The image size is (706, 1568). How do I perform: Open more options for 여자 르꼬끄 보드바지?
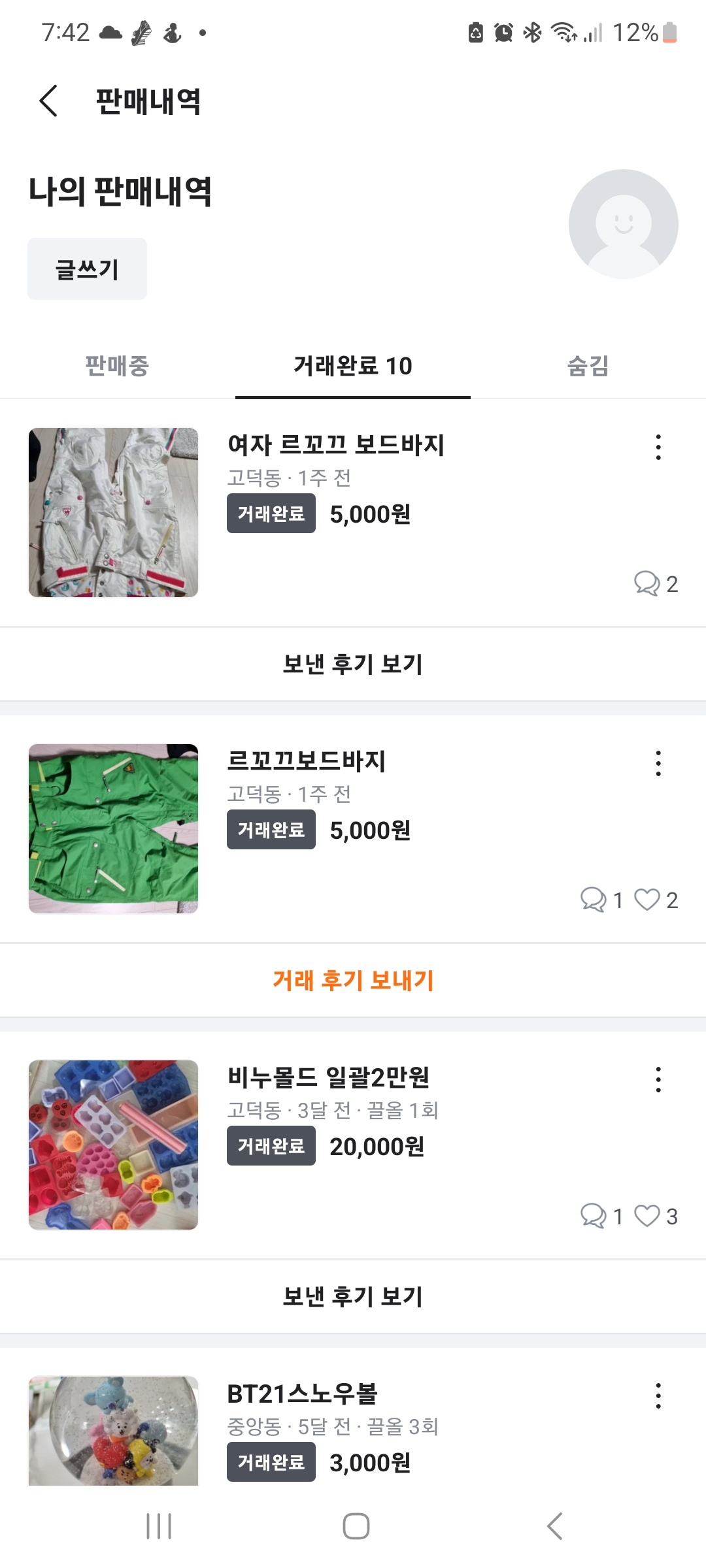pyautogui.click(x=658, y=448)
